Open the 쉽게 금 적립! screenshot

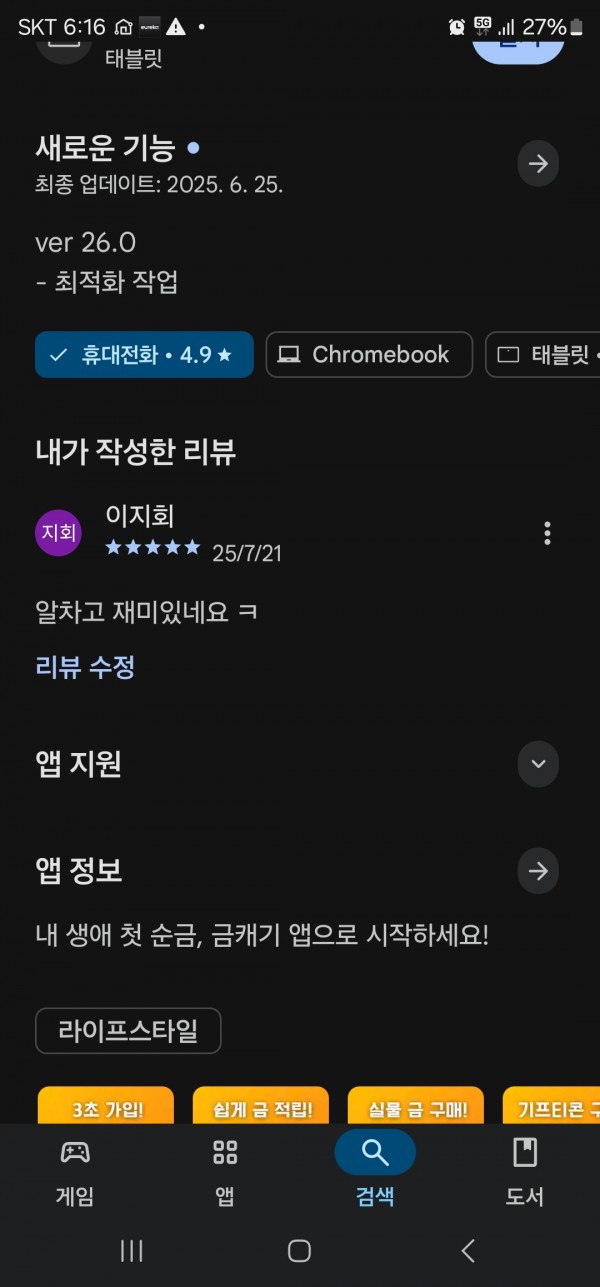click(261, 1105)
